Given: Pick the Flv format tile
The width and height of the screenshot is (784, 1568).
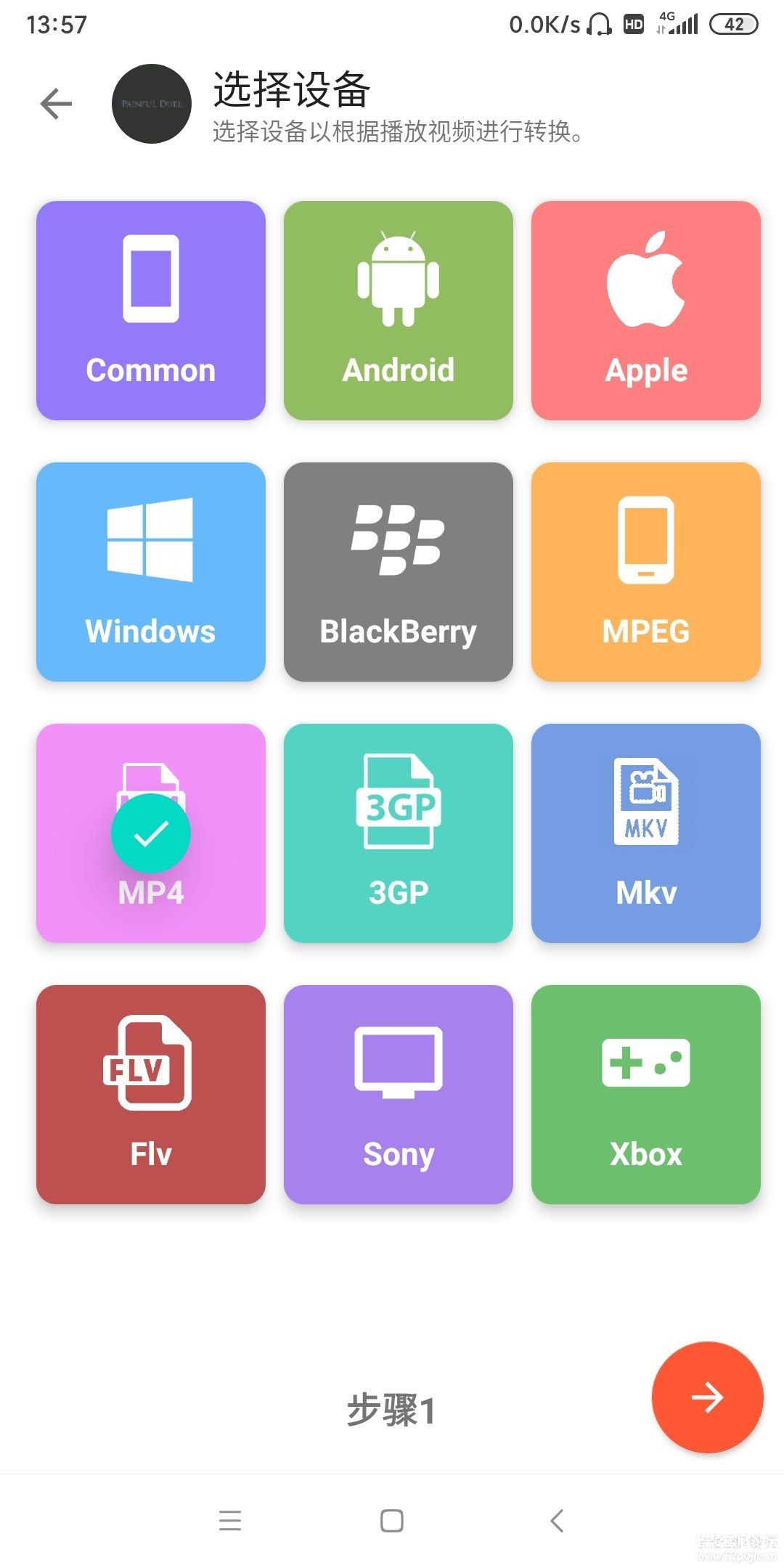Looking at the screenshot, I should coord(151,1095).
